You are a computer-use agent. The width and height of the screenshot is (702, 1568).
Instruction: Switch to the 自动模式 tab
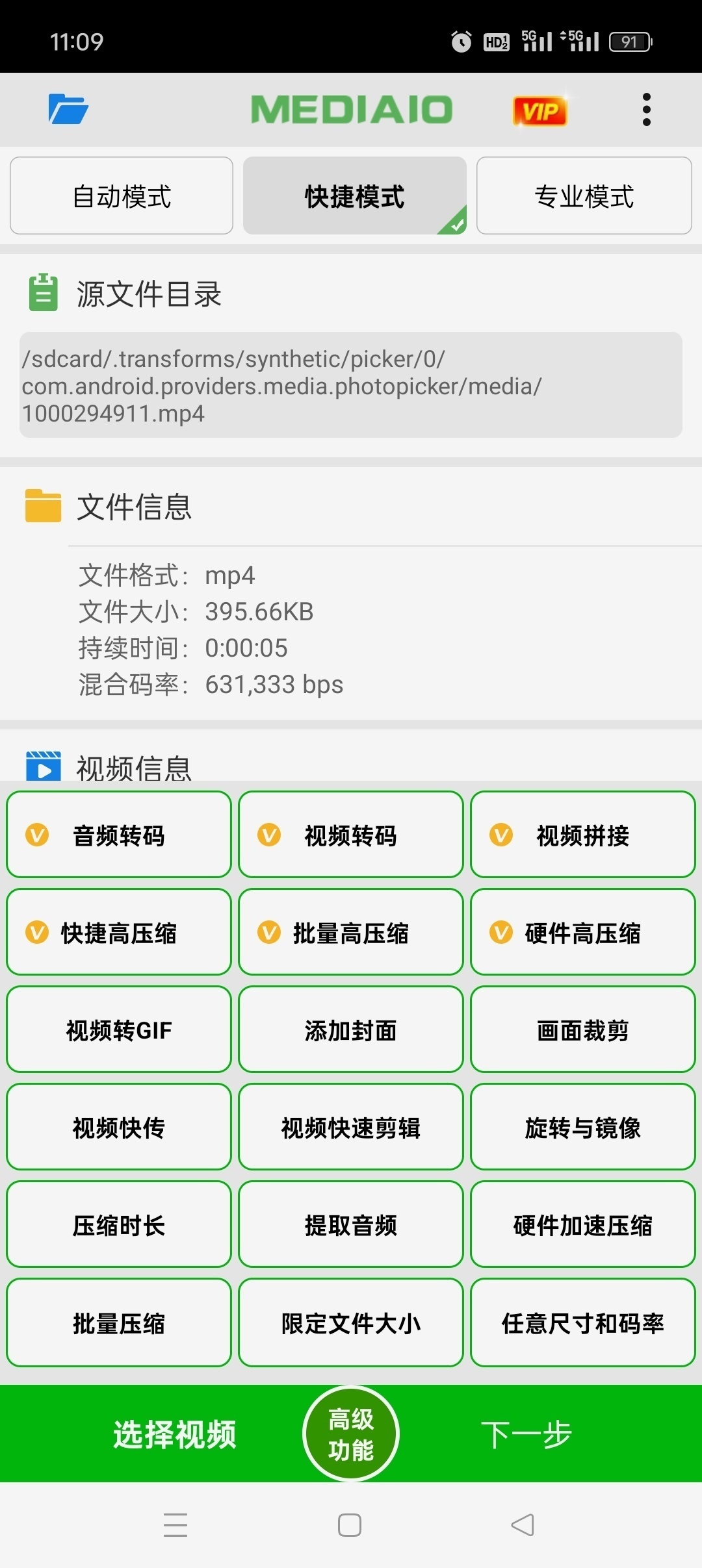[x=121, y=196]
